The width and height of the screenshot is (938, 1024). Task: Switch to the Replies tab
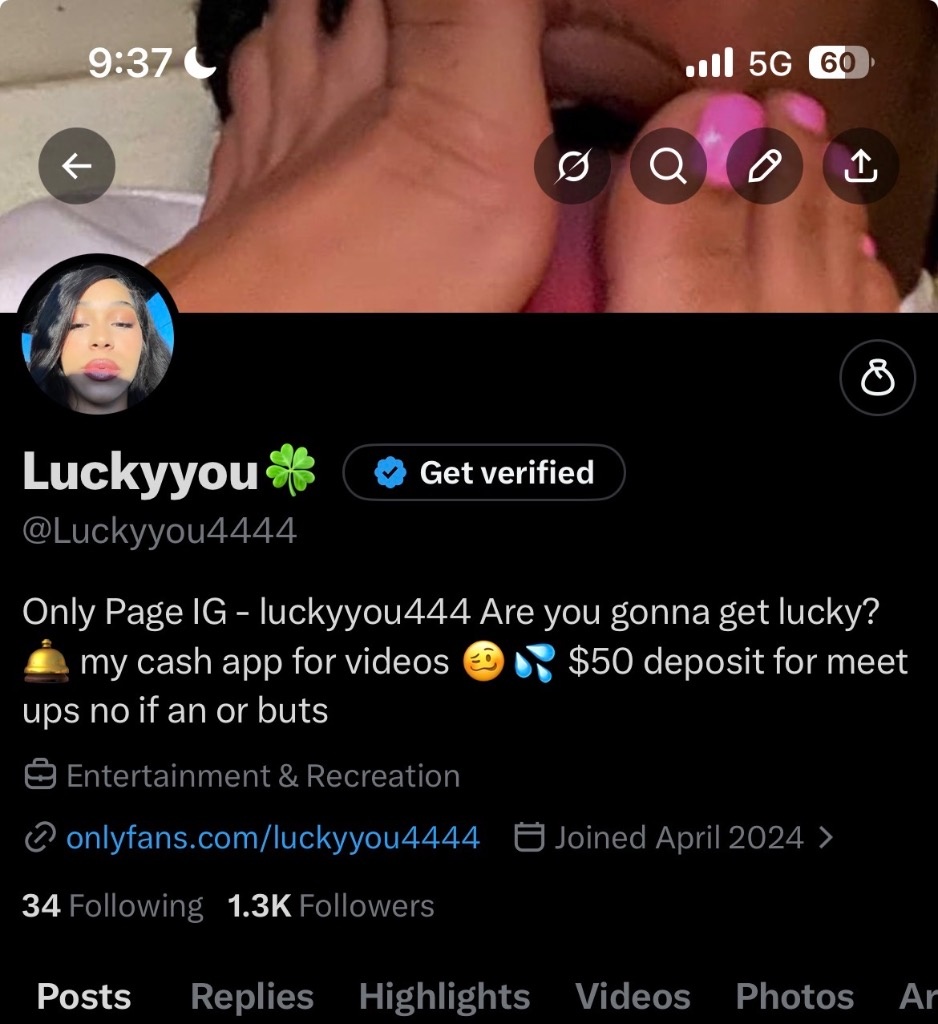[x=252, y=996]
